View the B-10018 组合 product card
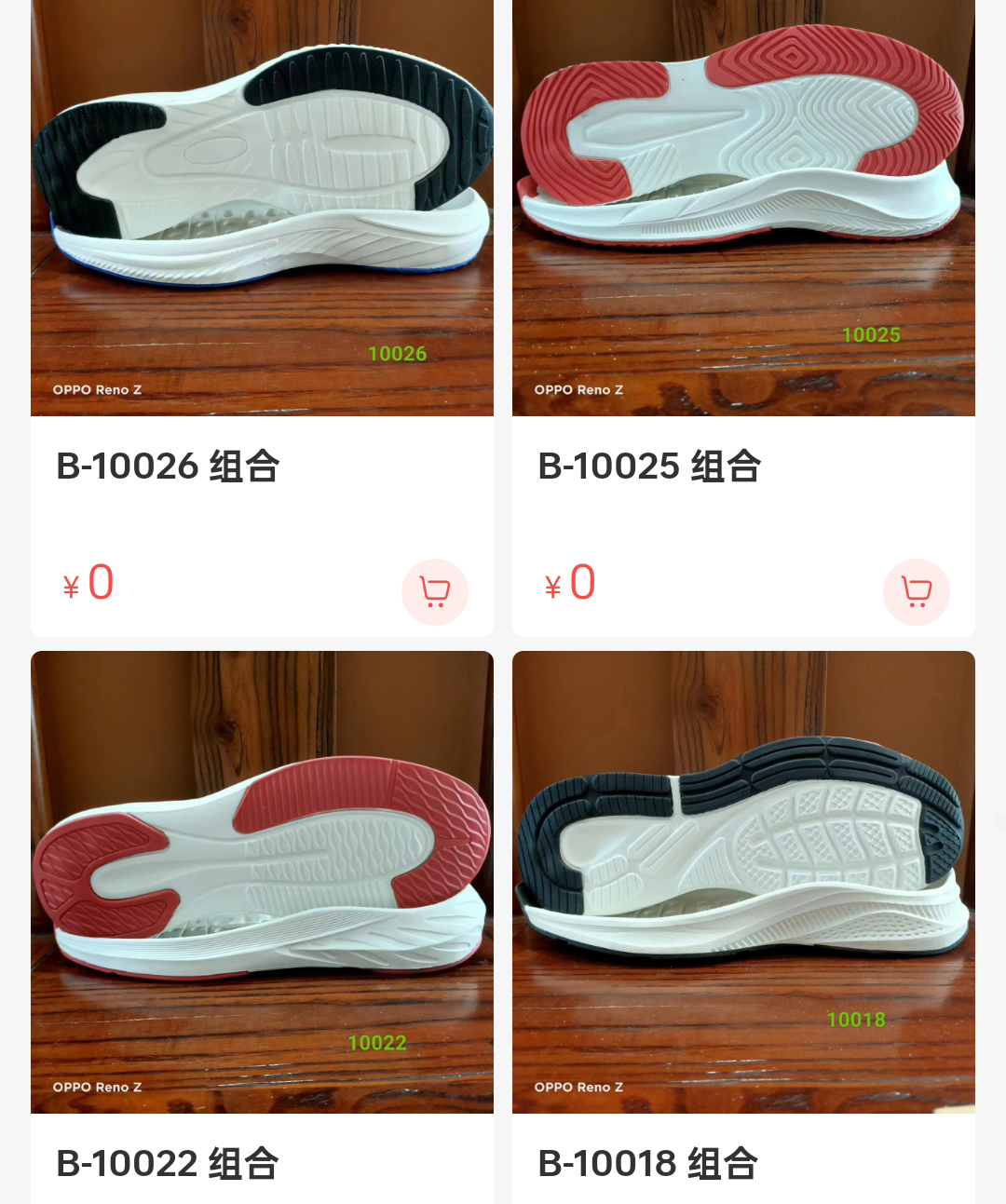The image size is (1006, 1204). pos(743,883)
